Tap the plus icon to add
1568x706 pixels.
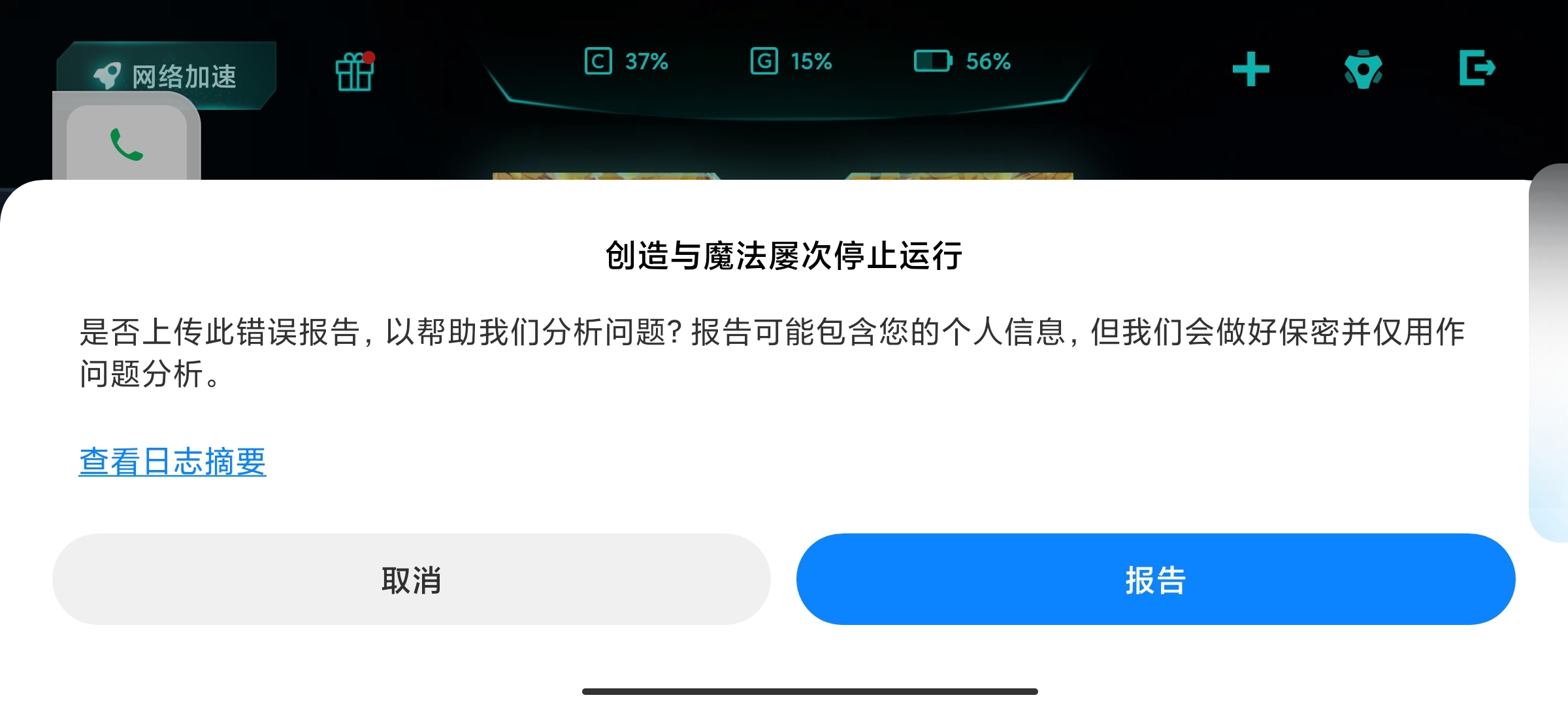[x=1250, y=69]
